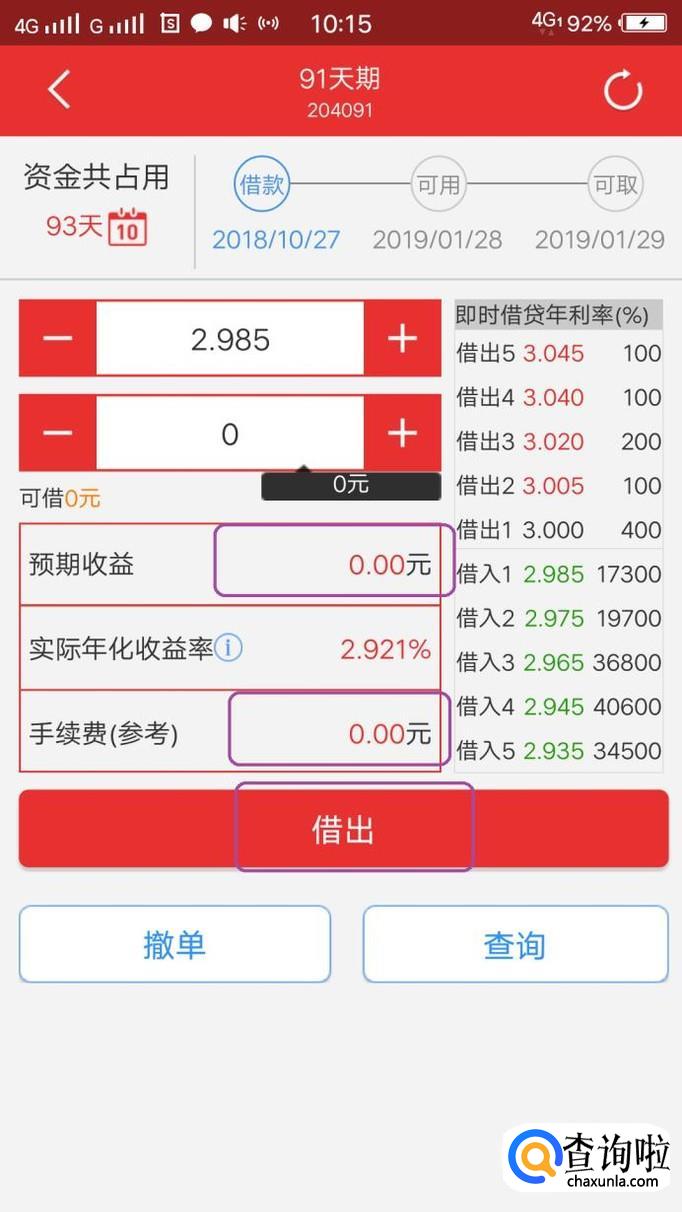Go back using the top-left arrow
The width and height of the screenshot is (682, 1212).
[x=59, y=90]
